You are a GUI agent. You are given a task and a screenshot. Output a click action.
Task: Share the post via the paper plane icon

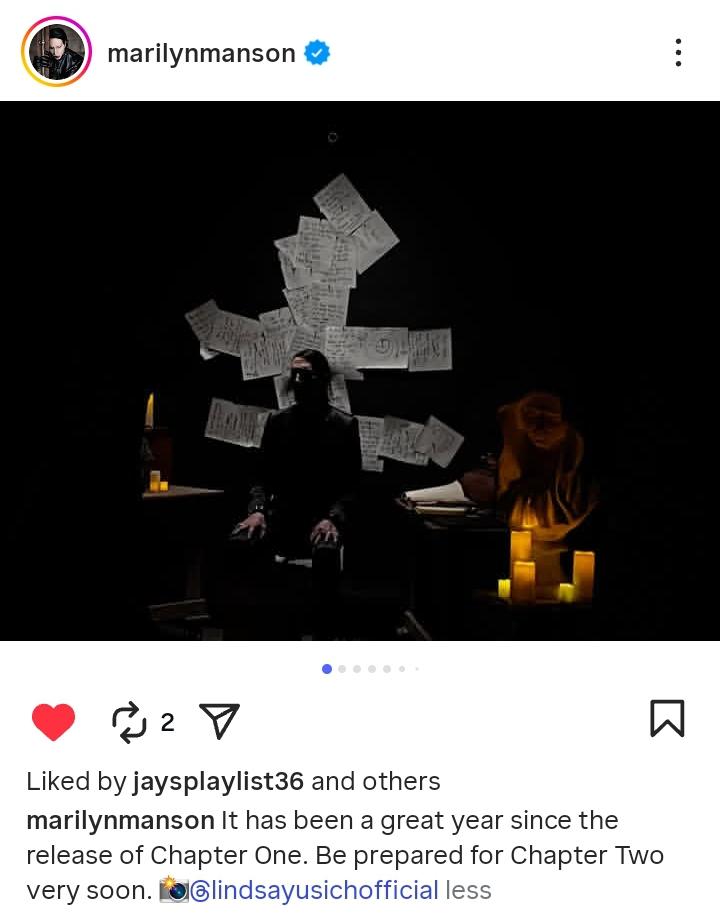(x=219, y=721)
